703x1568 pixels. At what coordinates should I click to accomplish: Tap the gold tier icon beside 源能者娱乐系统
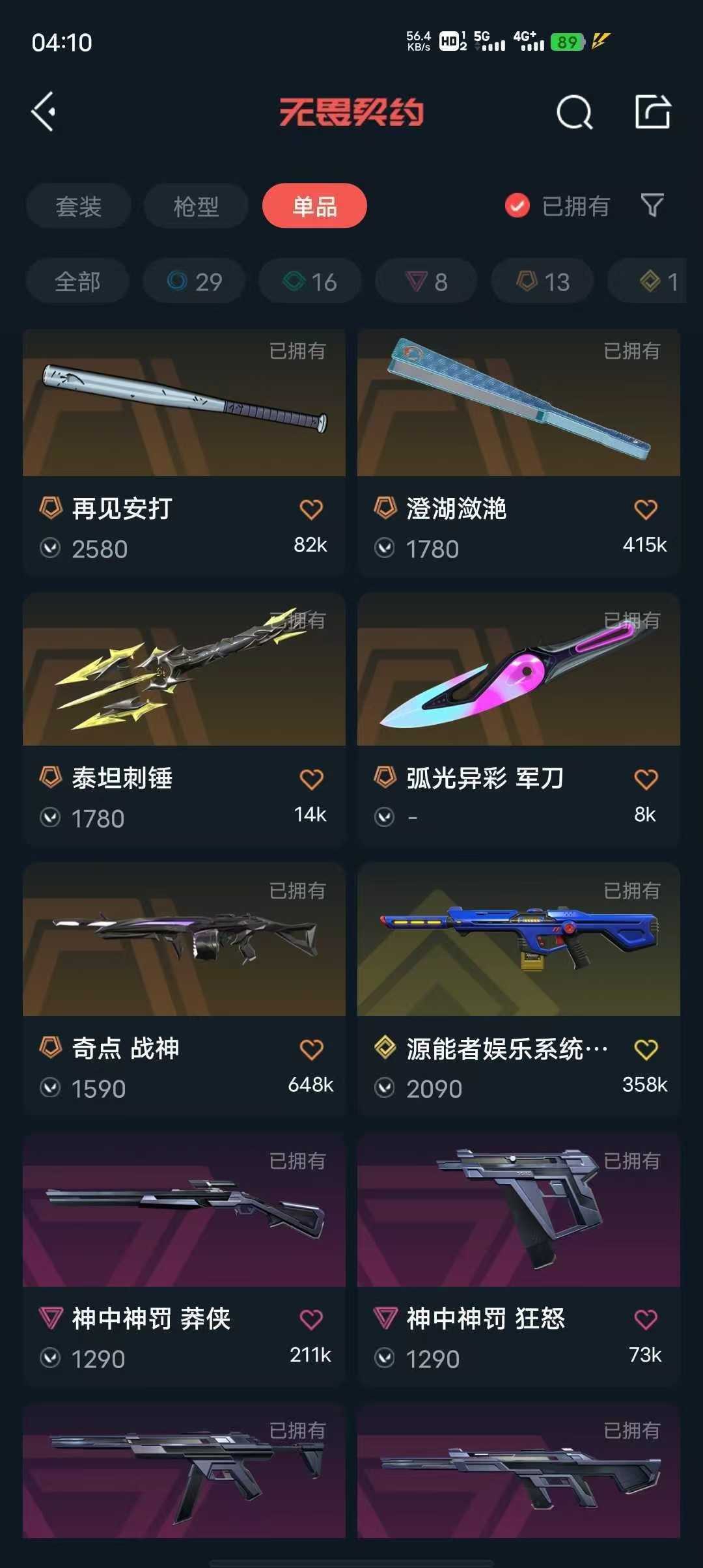(385, 1047)
